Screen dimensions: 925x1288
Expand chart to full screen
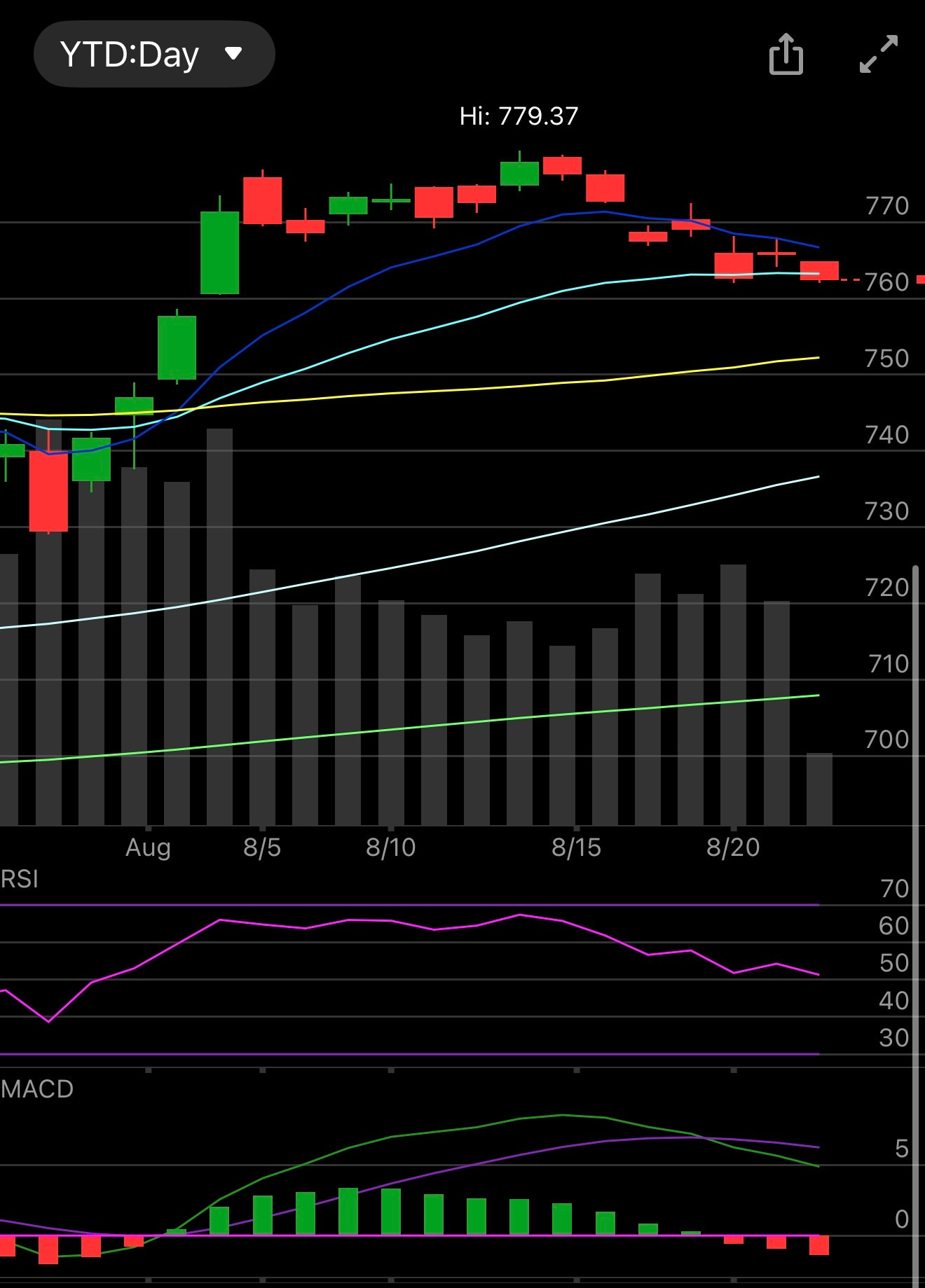[879, 54]
